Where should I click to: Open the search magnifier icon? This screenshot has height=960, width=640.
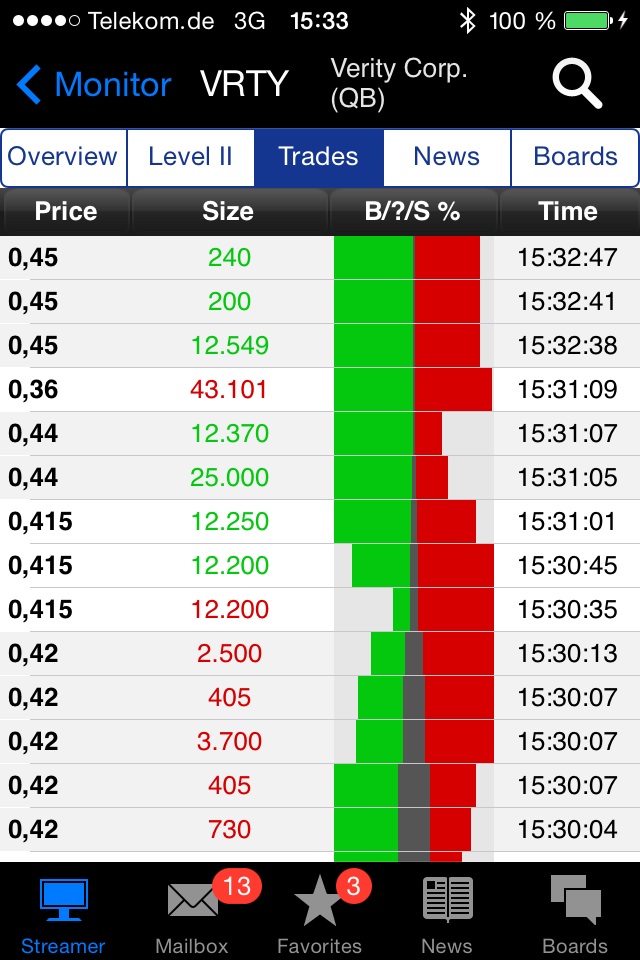tap(577, 84)
